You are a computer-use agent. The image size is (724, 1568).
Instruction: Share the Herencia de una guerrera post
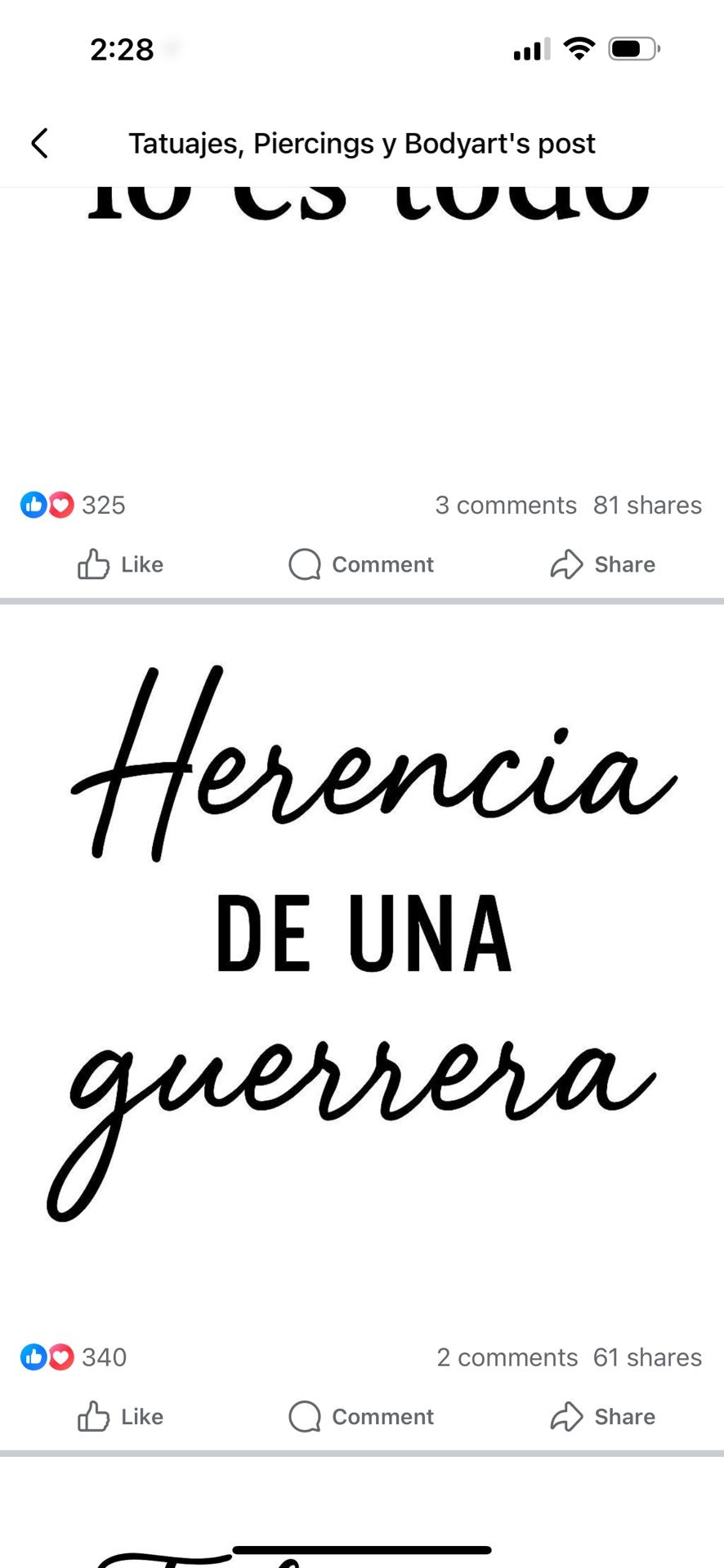point(603,1416)
